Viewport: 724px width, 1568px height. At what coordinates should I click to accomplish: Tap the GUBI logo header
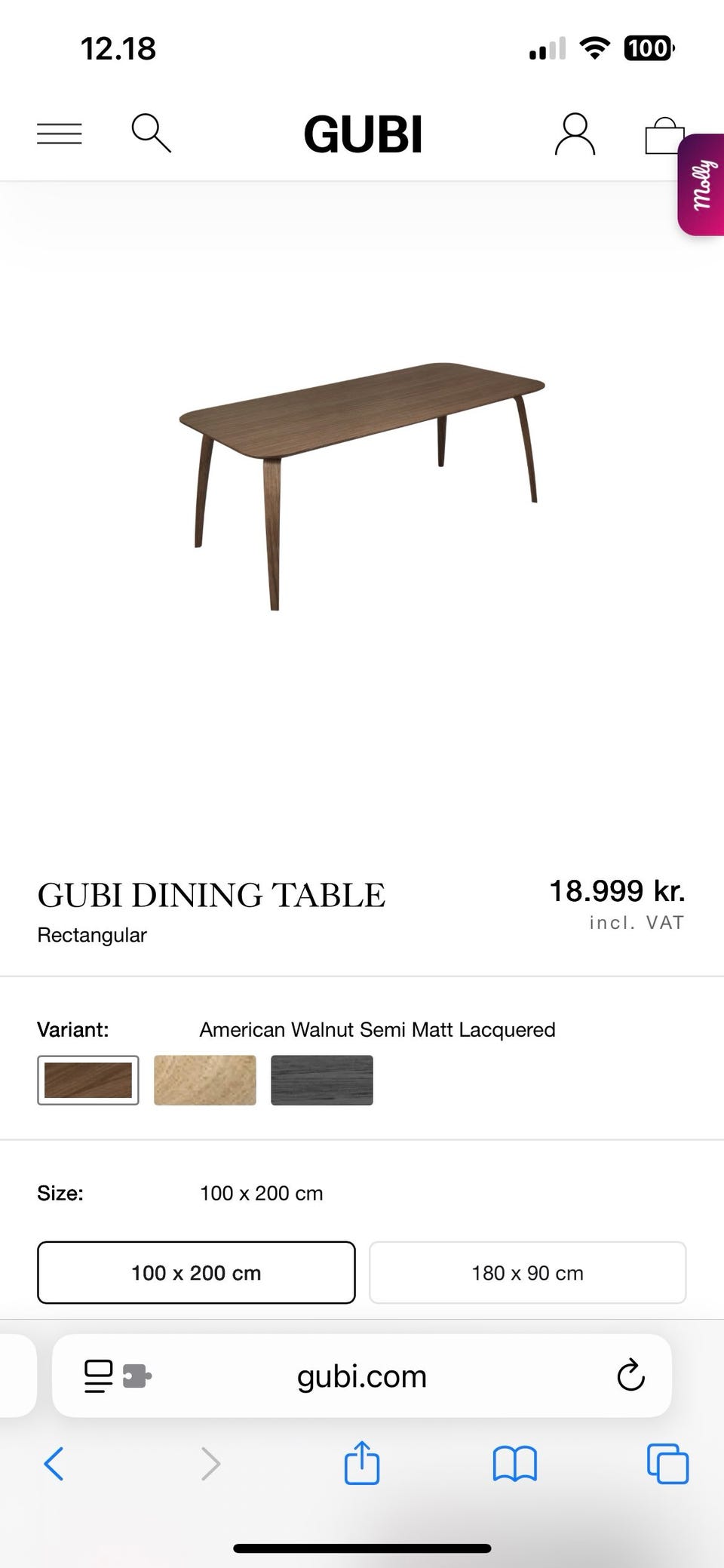pyautogui.click(x=364, y=133)
